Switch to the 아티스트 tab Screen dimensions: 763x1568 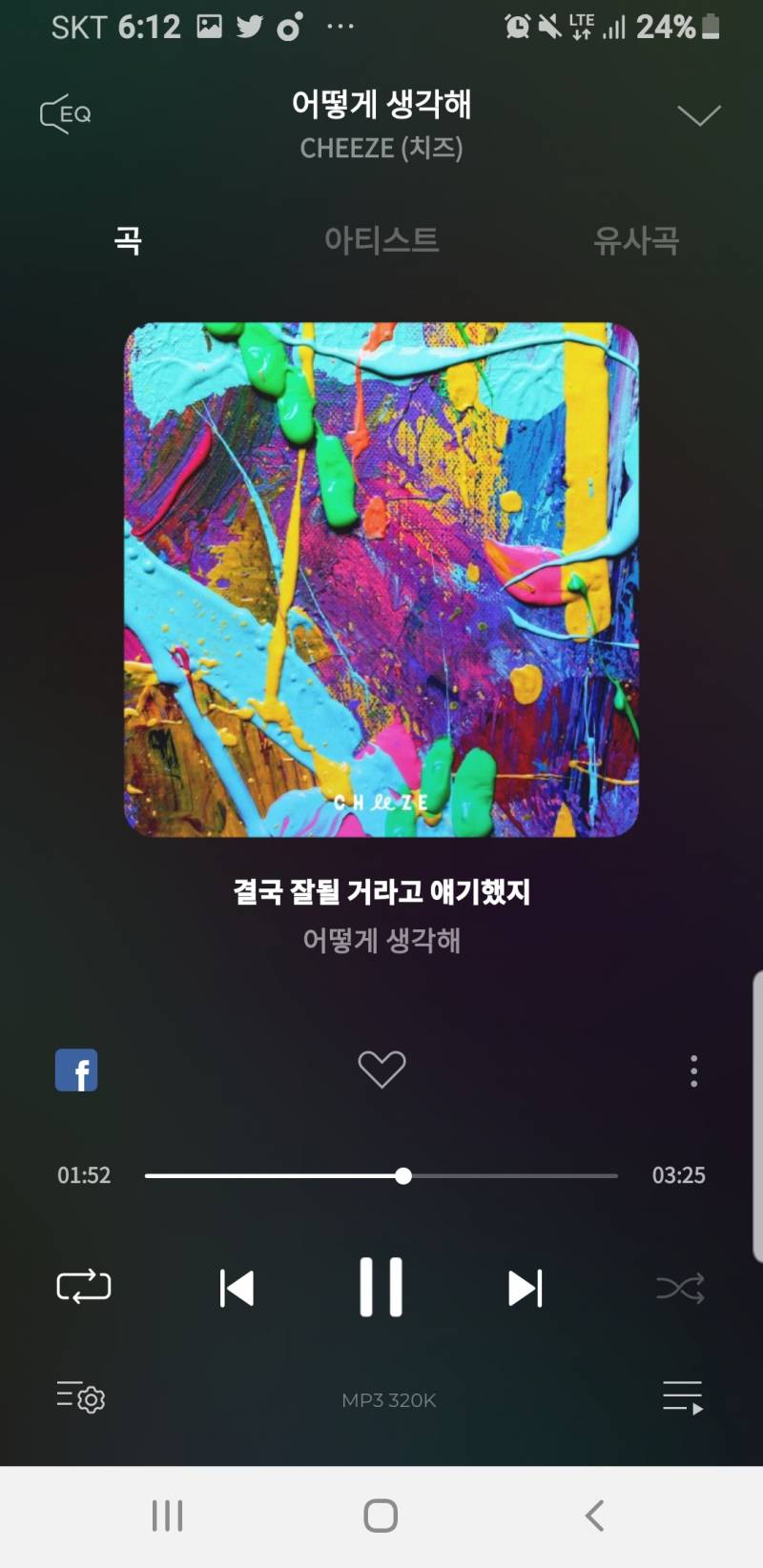(x=381, y=240)
